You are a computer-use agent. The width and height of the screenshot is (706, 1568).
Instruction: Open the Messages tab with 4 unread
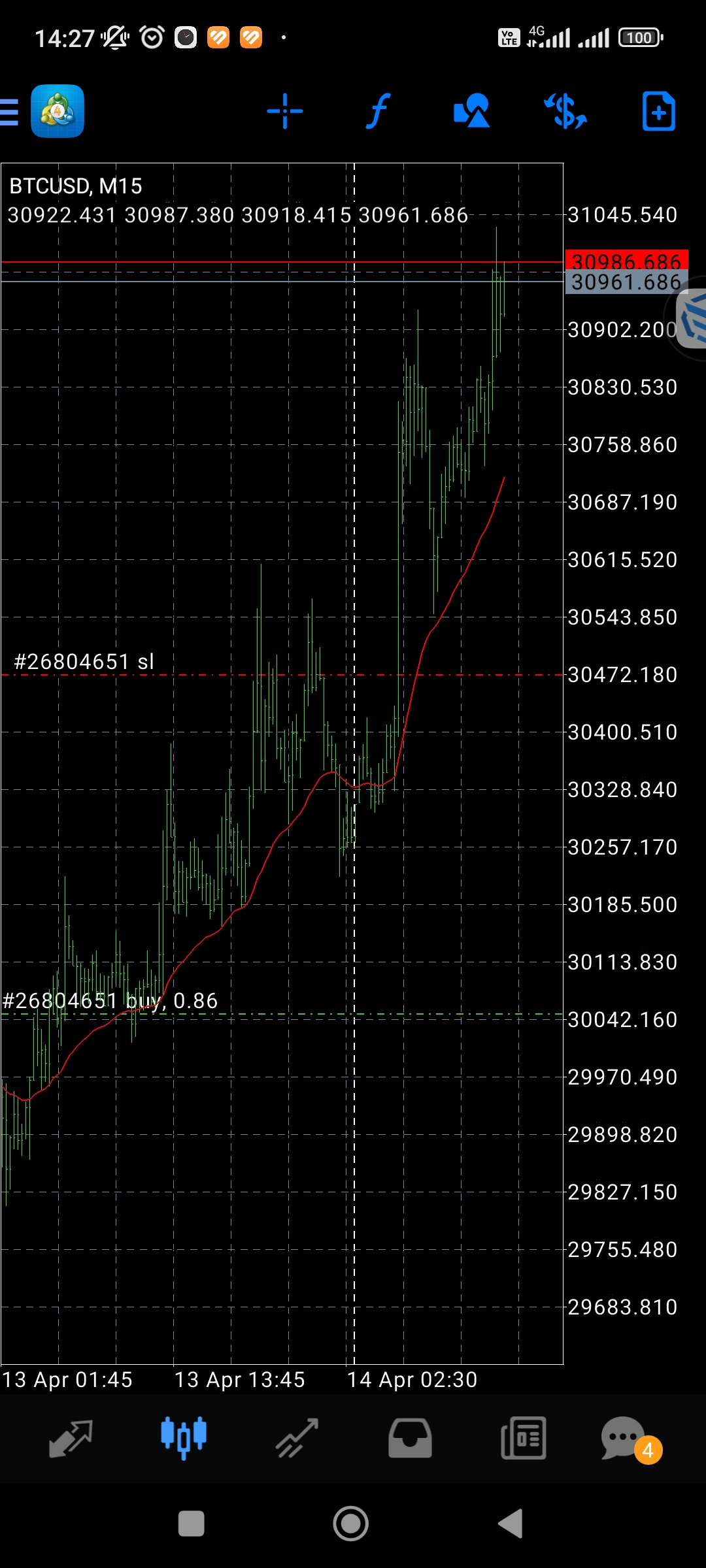click(624, 1439)
